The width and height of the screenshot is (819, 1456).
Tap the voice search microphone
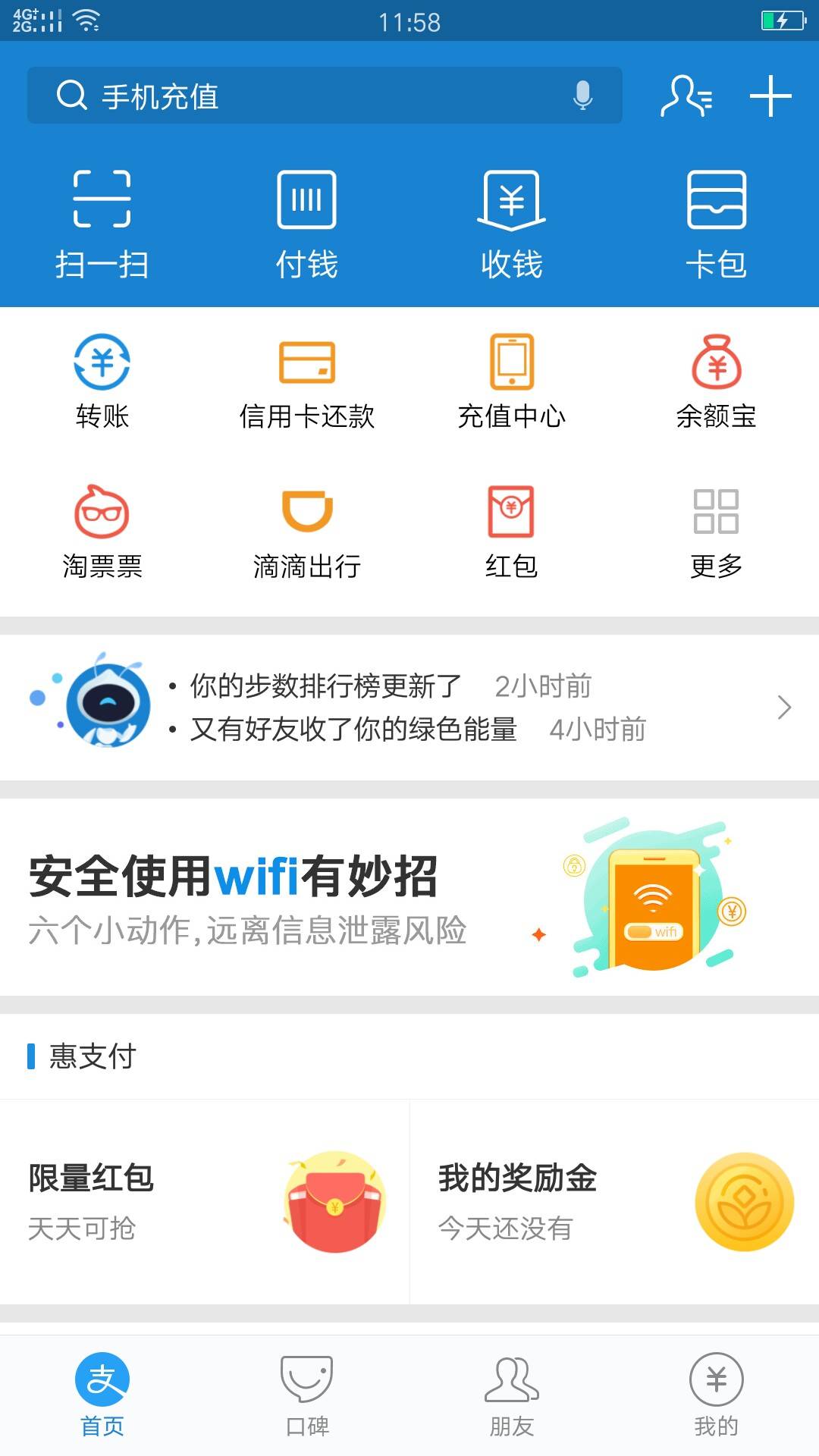click(582, 96)
